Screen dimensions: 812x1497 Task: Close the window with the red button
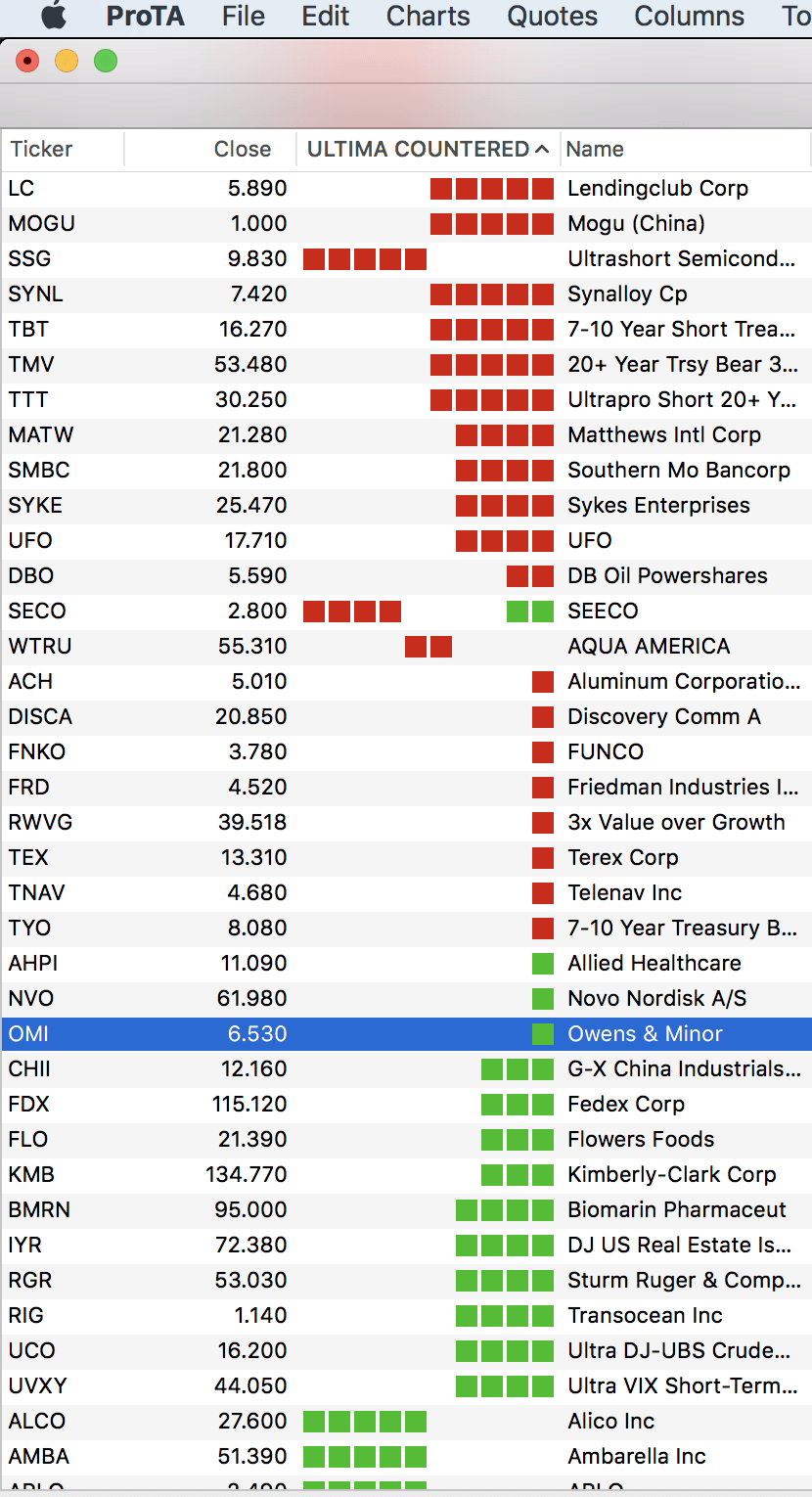coord(27,62)
